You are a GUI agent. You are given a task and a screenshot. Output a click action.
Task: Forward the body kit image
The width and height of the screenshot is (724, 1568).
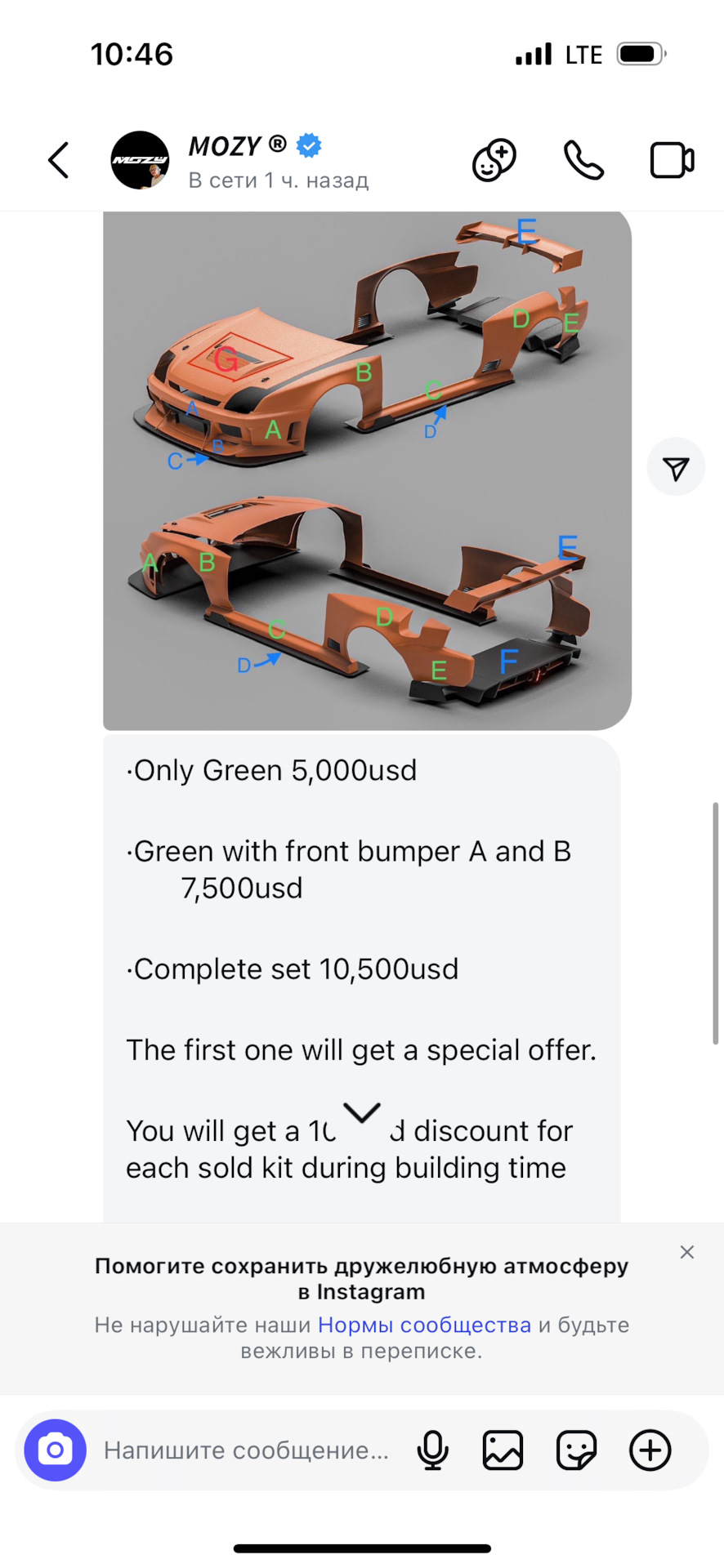point(676,468)
